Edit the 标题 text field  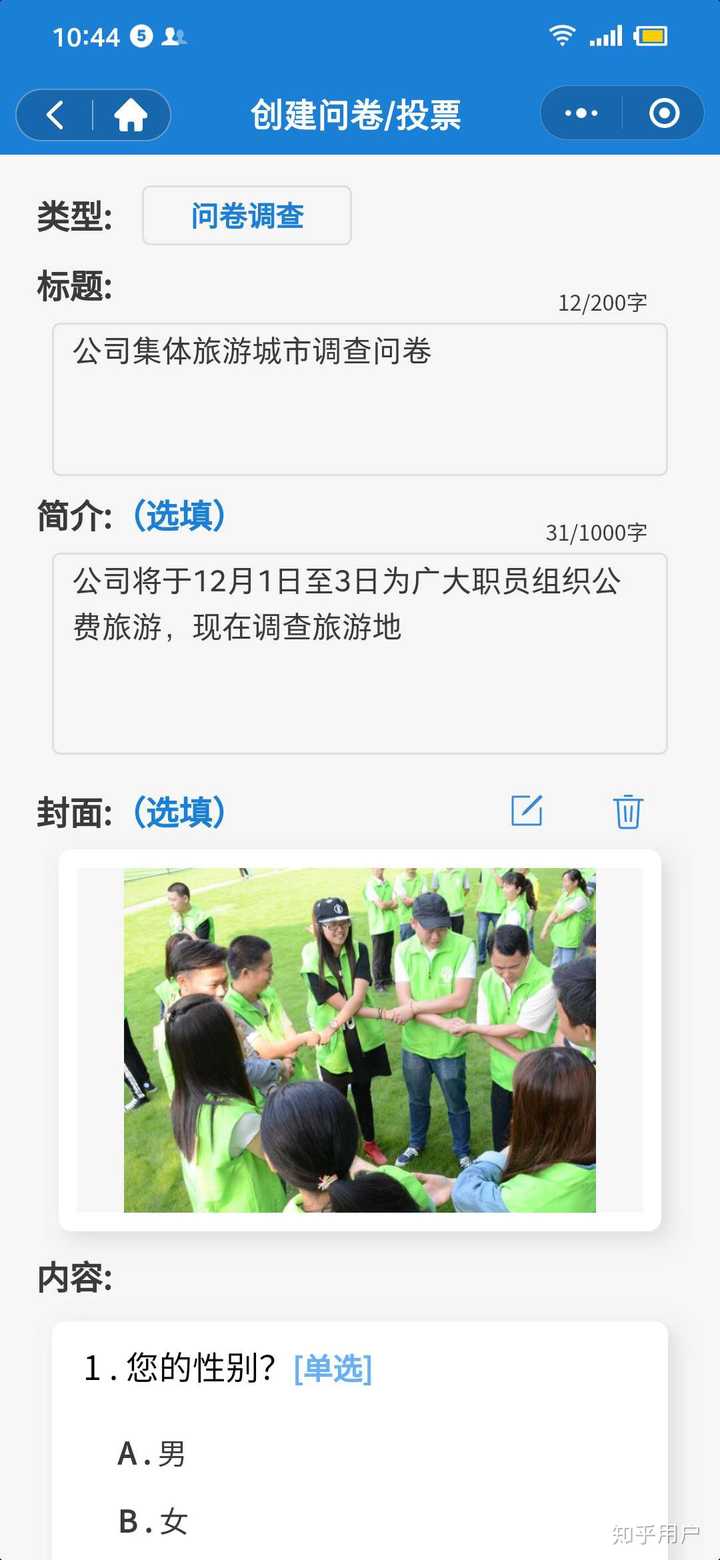pyautogui.click(x=360, y=398)
